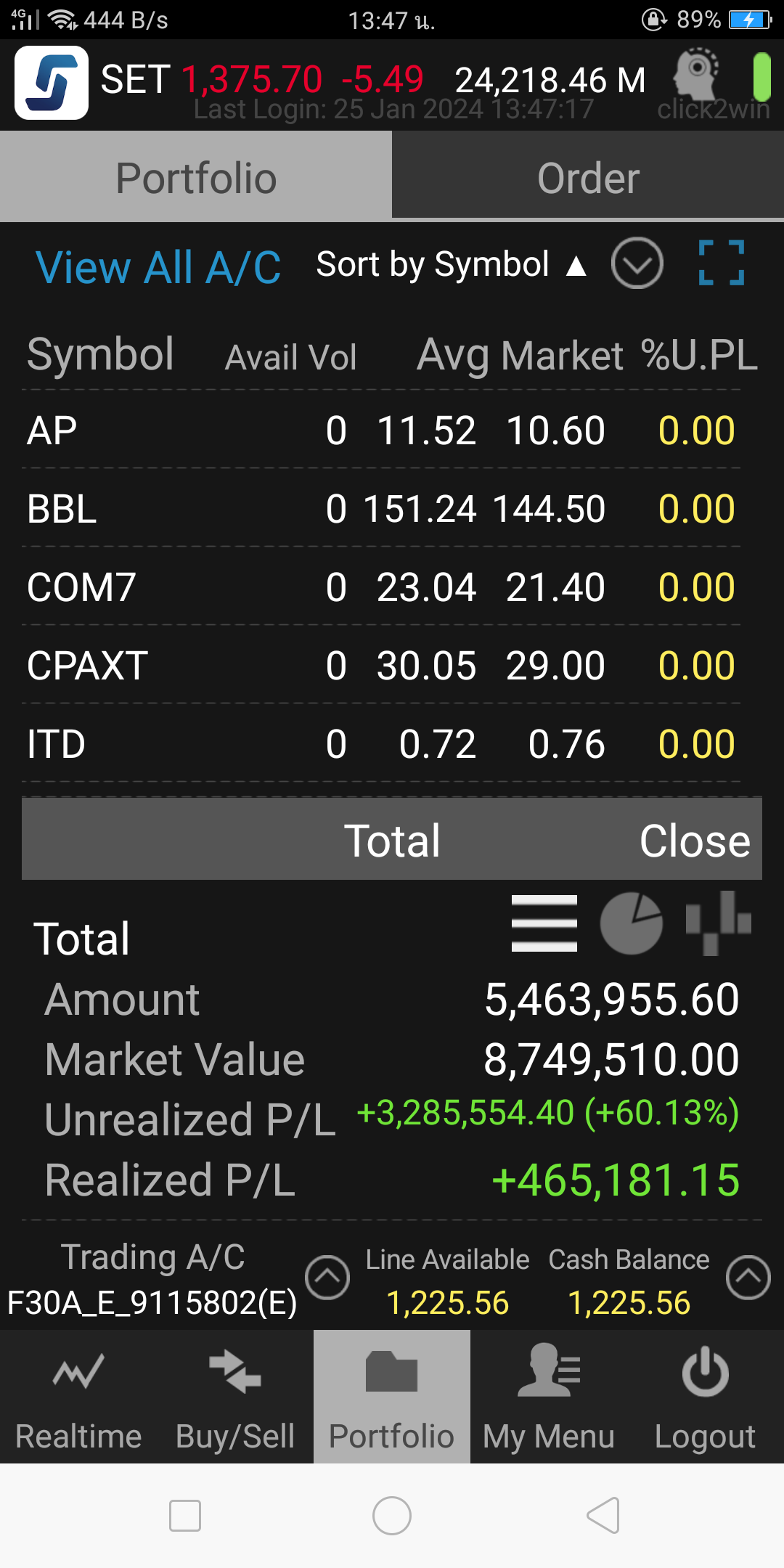Expand the Trading A/C selector
Image resolution: width=784 pixels, height=1568 pixels.
tap(327, 1277)
